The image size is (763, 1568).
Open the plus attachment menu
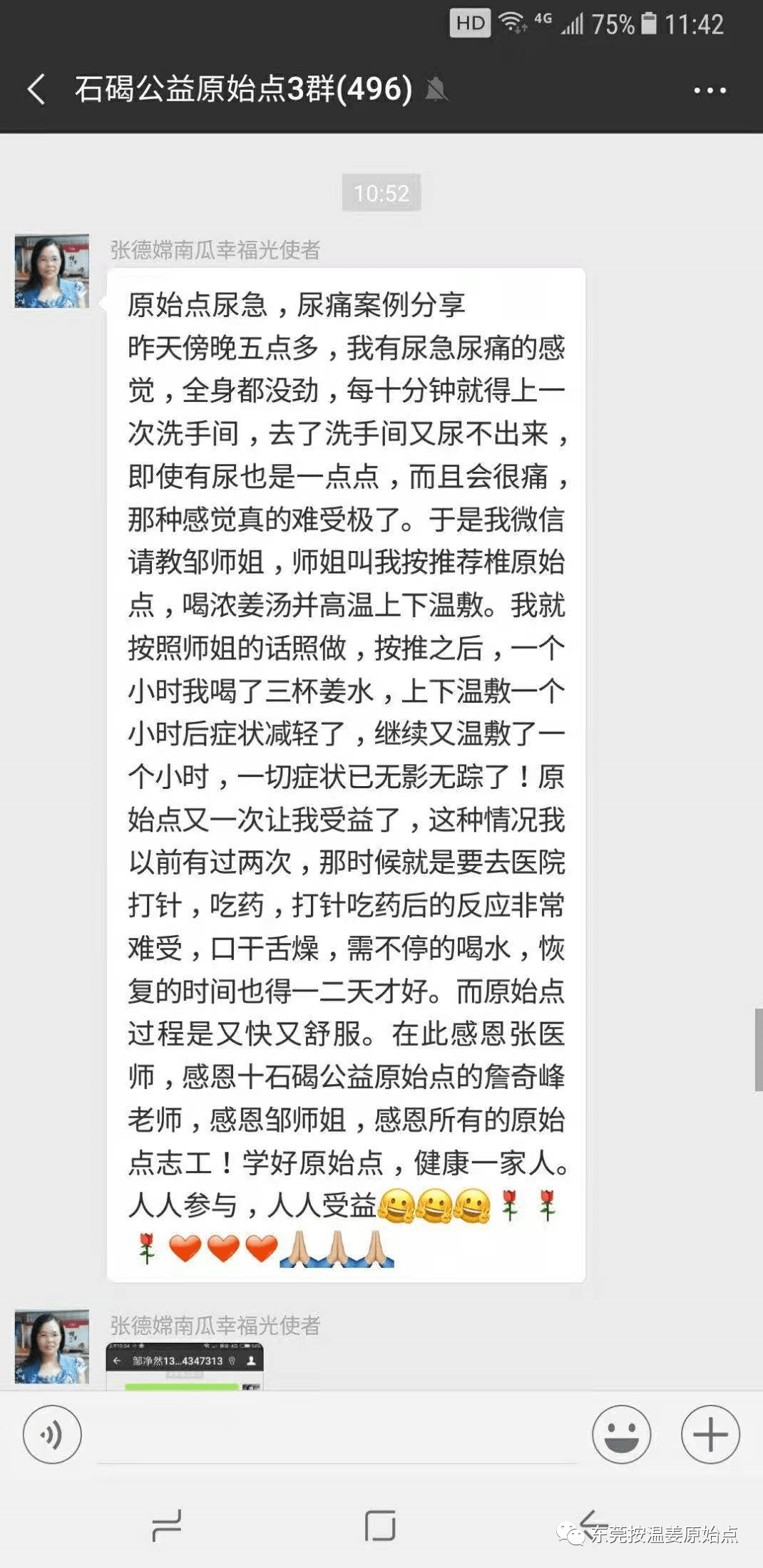(710, 1434)
